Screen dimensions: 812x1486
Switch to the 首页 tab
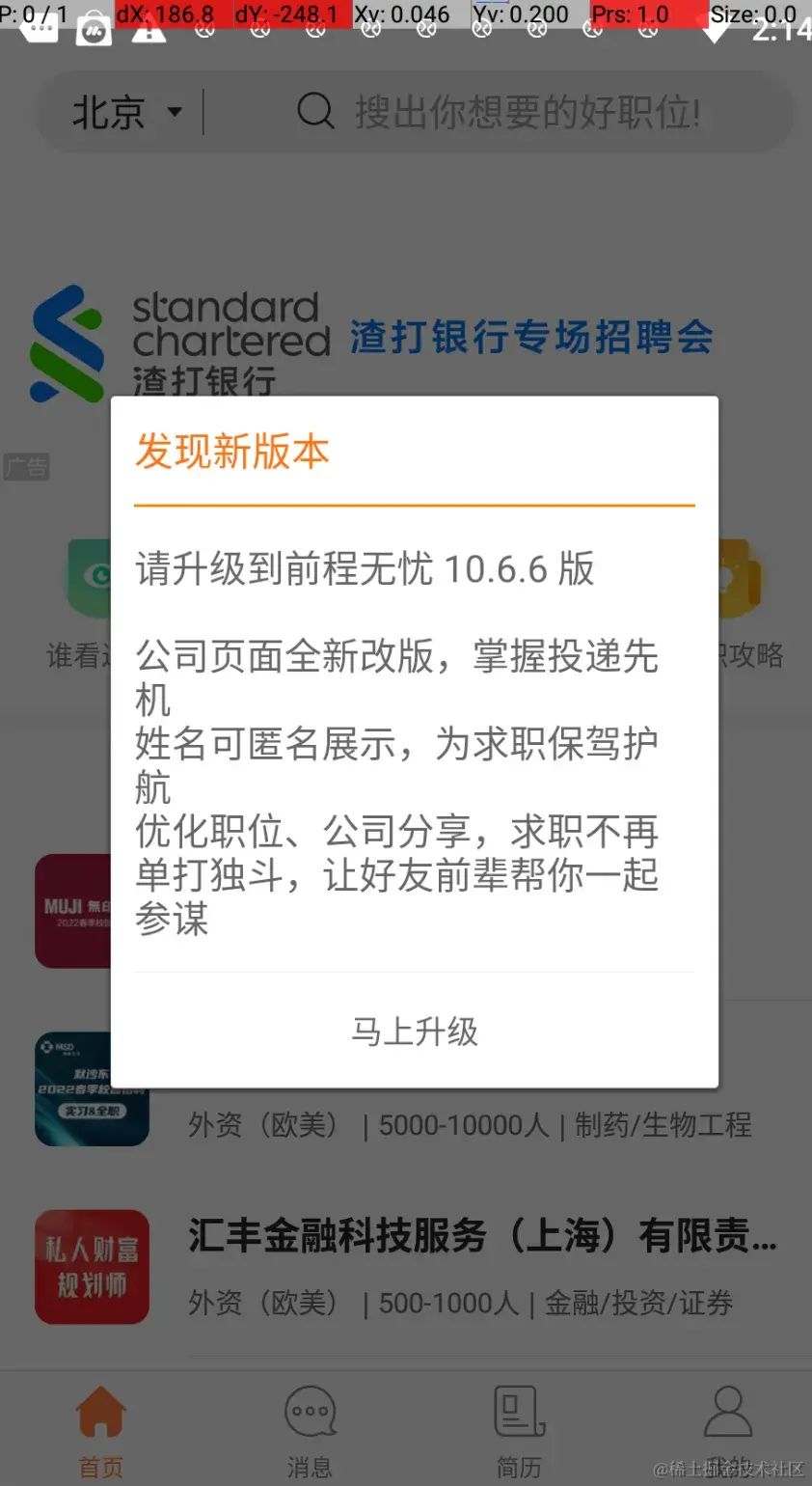click(101, 1432)
